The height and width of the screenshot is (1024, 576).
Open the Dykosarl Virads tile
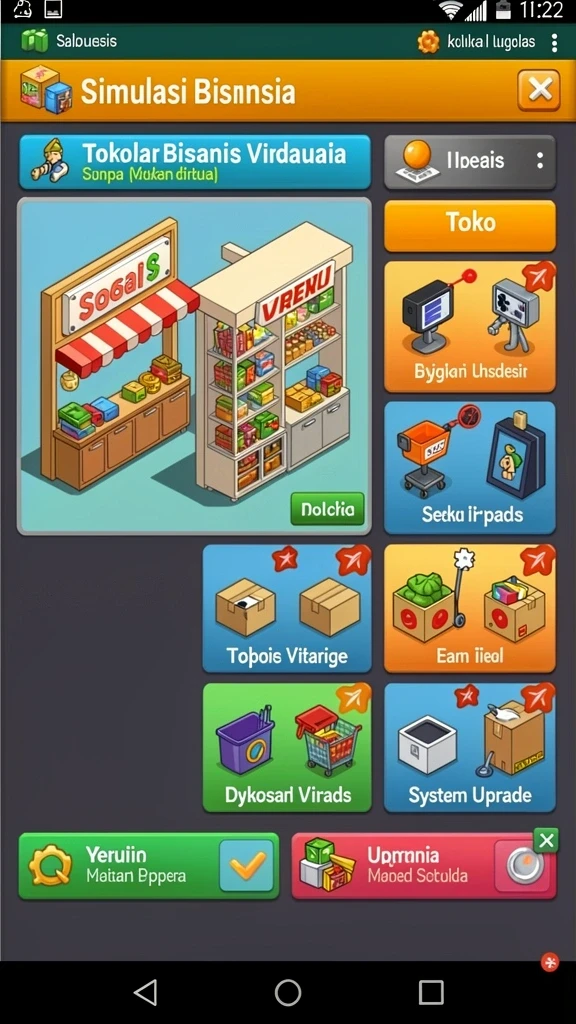pyautogui.click(x=287, y=748)
